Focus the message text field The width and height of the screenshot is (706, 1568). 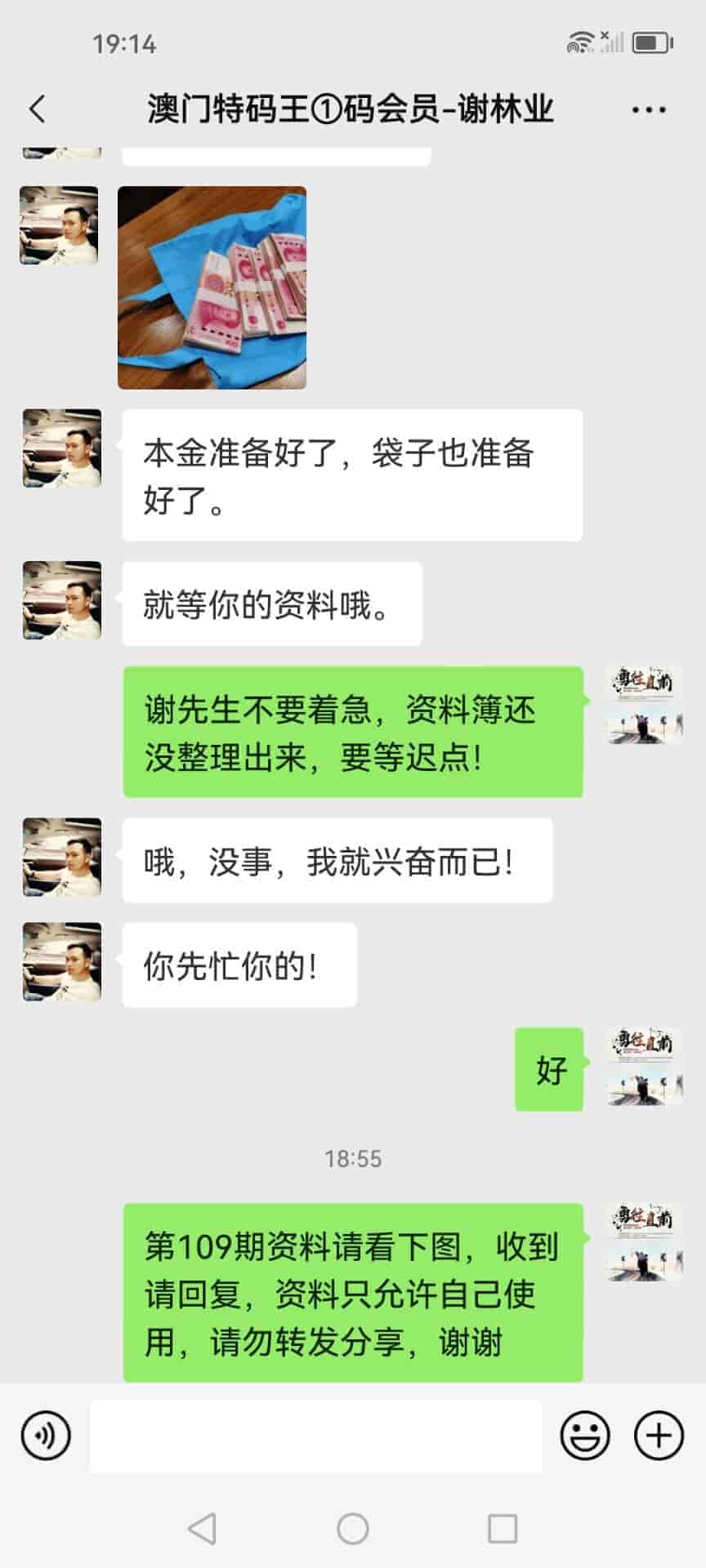pyautogui.click(x=315, y=1436)
